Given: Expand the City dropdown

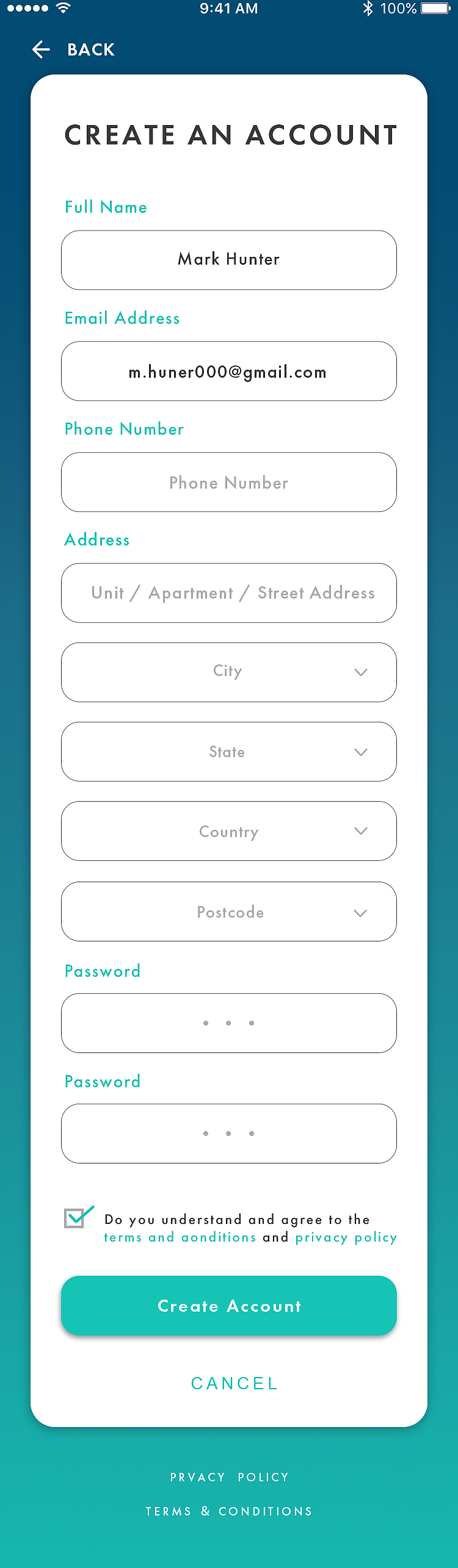Looking at the screenshot, I should [229, 672].
